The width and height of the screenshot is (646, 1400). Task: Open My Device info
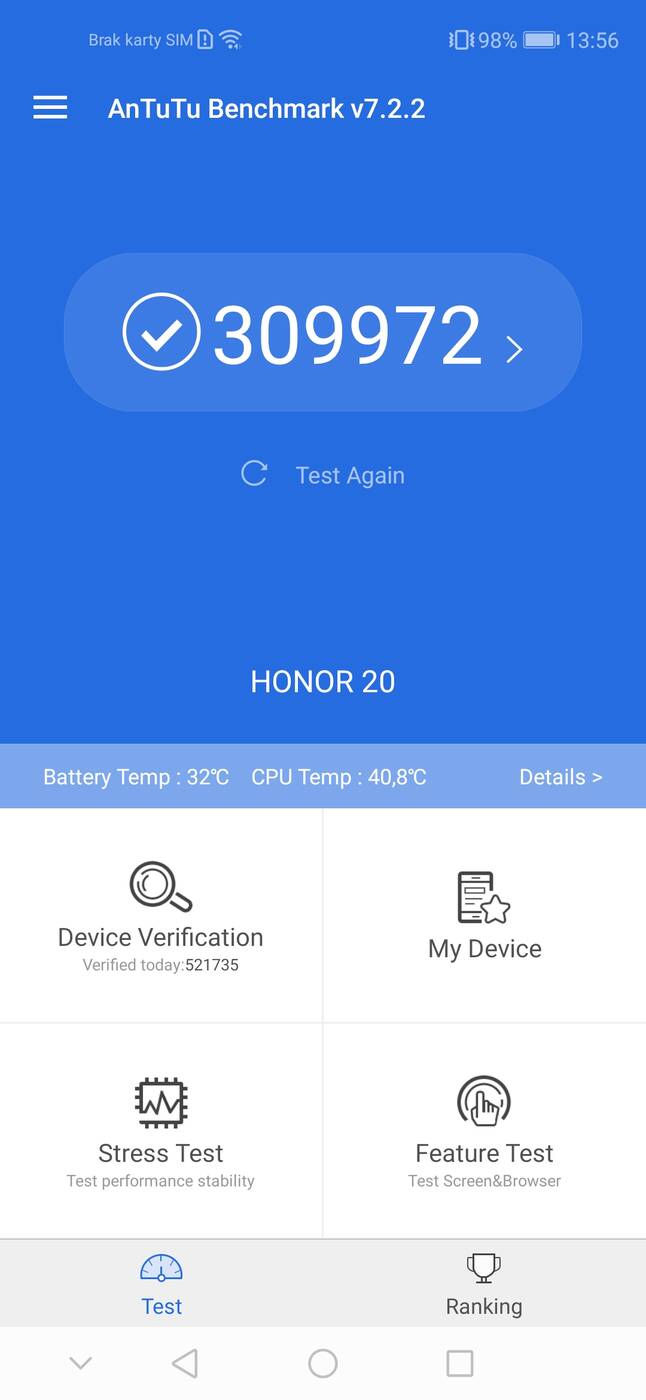[484, 914]
